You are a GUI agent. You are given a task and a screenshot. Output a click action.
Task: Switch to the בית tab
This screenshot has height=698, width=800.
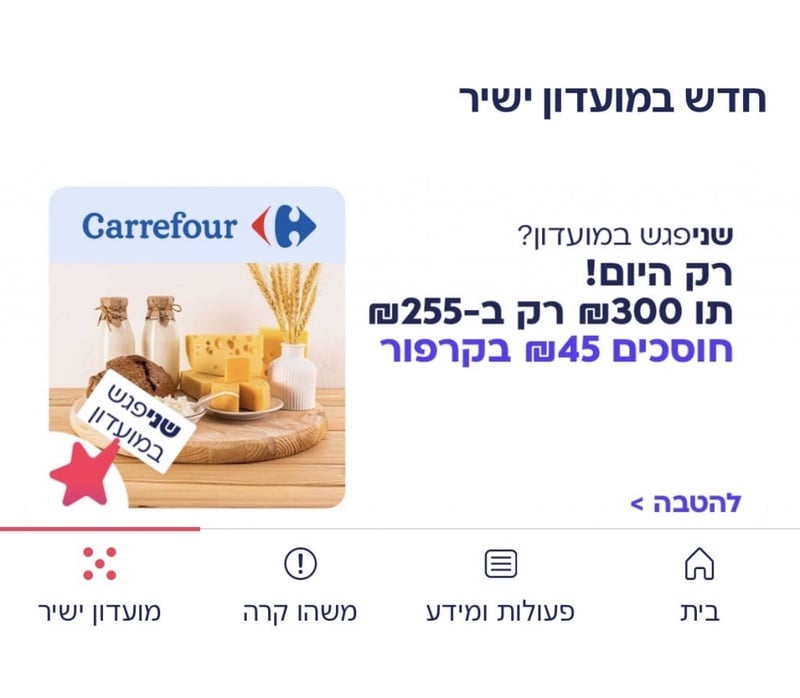[x=700, y=583]
